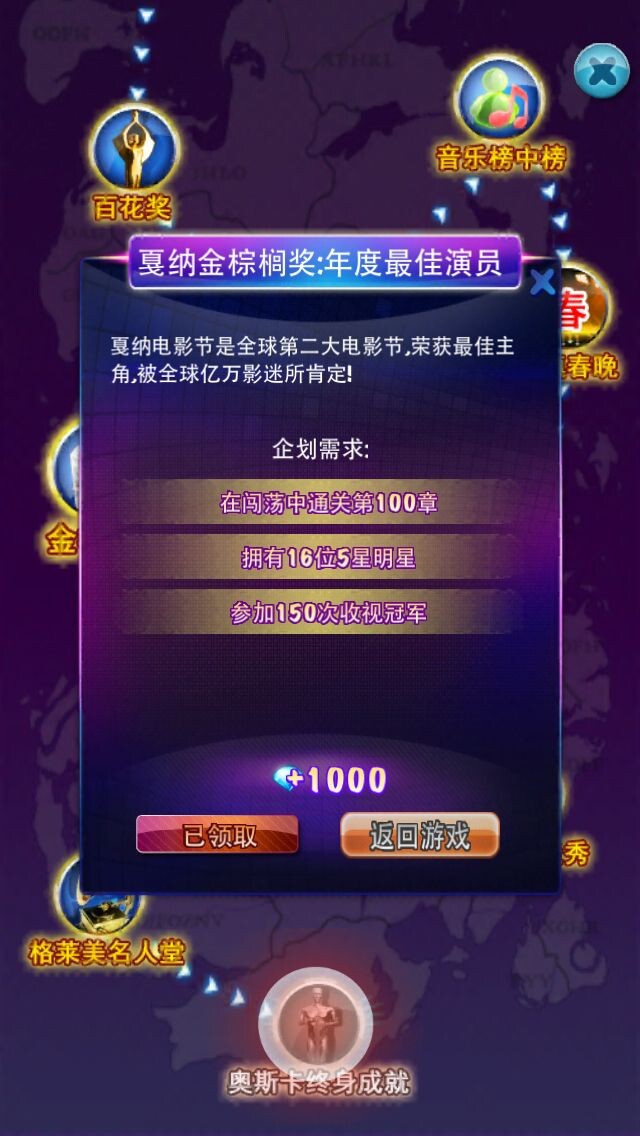Image resolution: width=640 pixels, height=1136 pixels.
Task: Open the 音乐榜中榜 award node
Action: [x=499, y=101]
